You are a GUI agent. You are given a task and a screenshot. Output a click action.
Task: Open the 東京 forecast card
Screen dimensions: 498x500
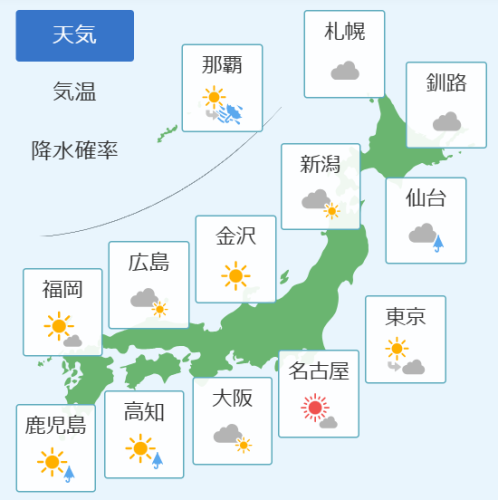(406, 339)
